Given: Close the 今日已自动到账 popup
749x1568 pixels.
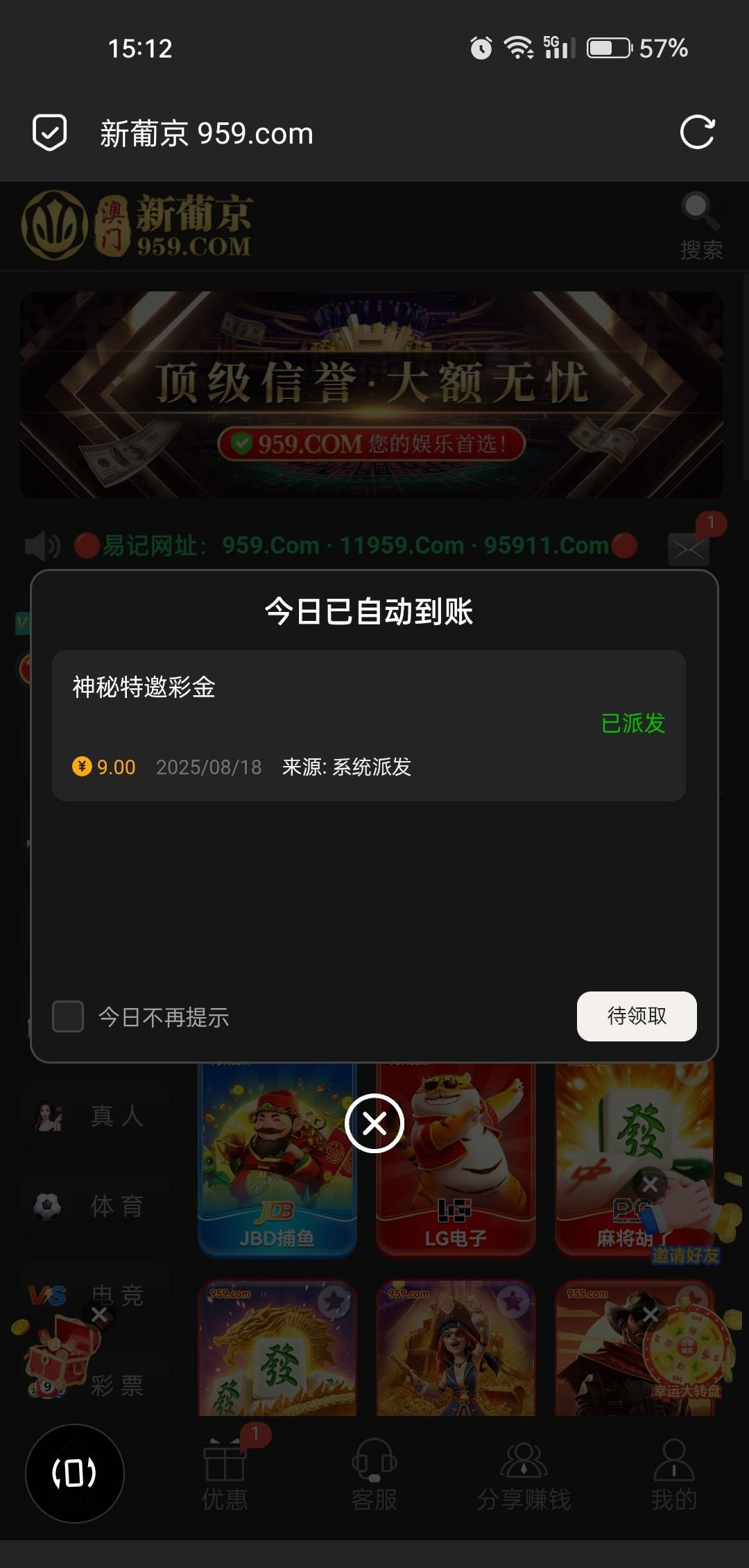Looking at the screenshot, I should pyautogui.click(x=374, y=1123).
